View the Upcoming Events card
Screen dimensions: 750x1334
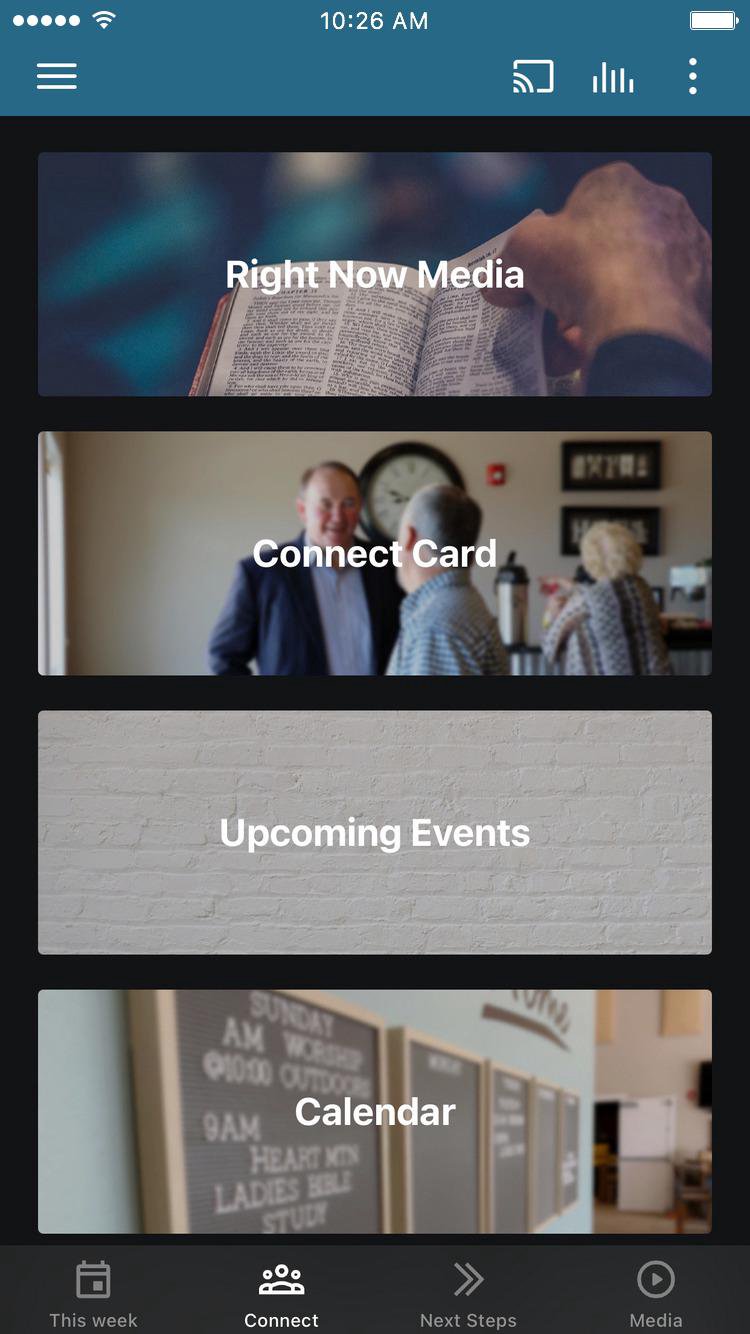pos(375,832)
